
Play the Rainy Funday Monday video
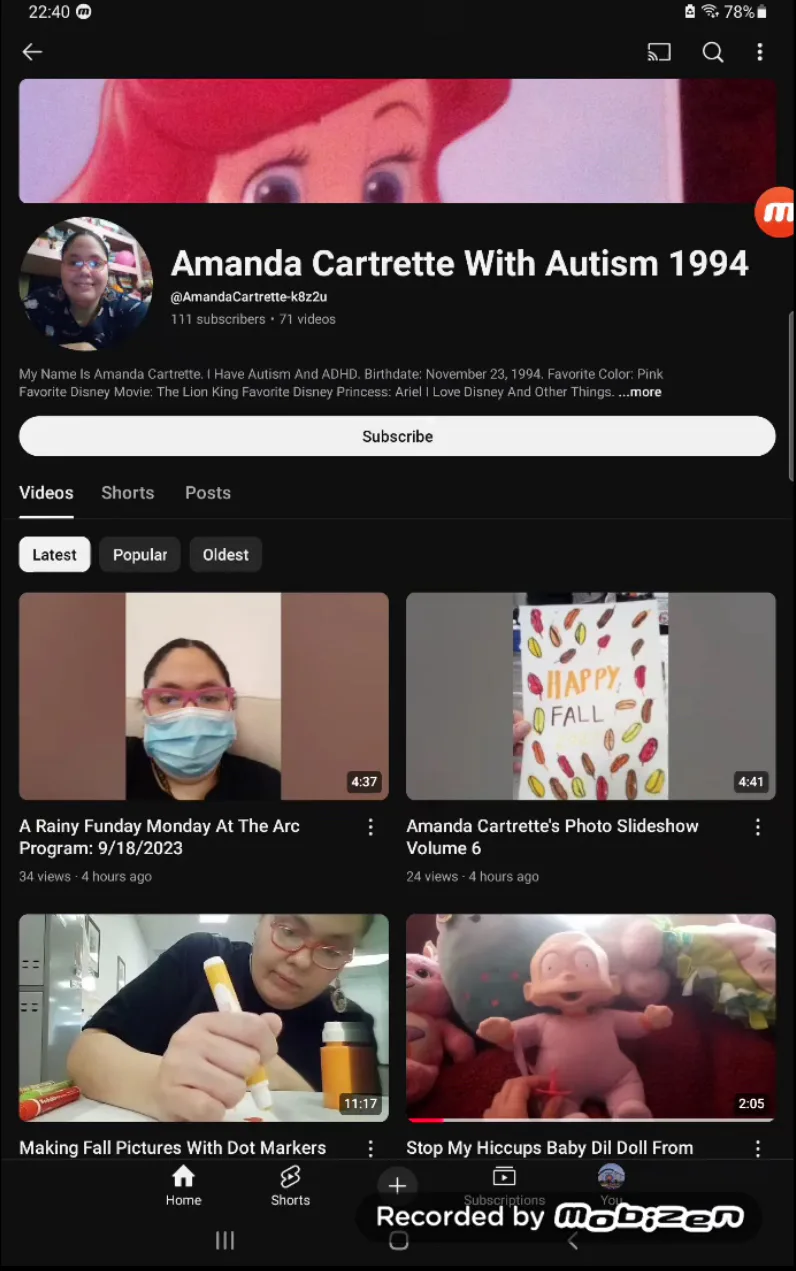[203, 696]
